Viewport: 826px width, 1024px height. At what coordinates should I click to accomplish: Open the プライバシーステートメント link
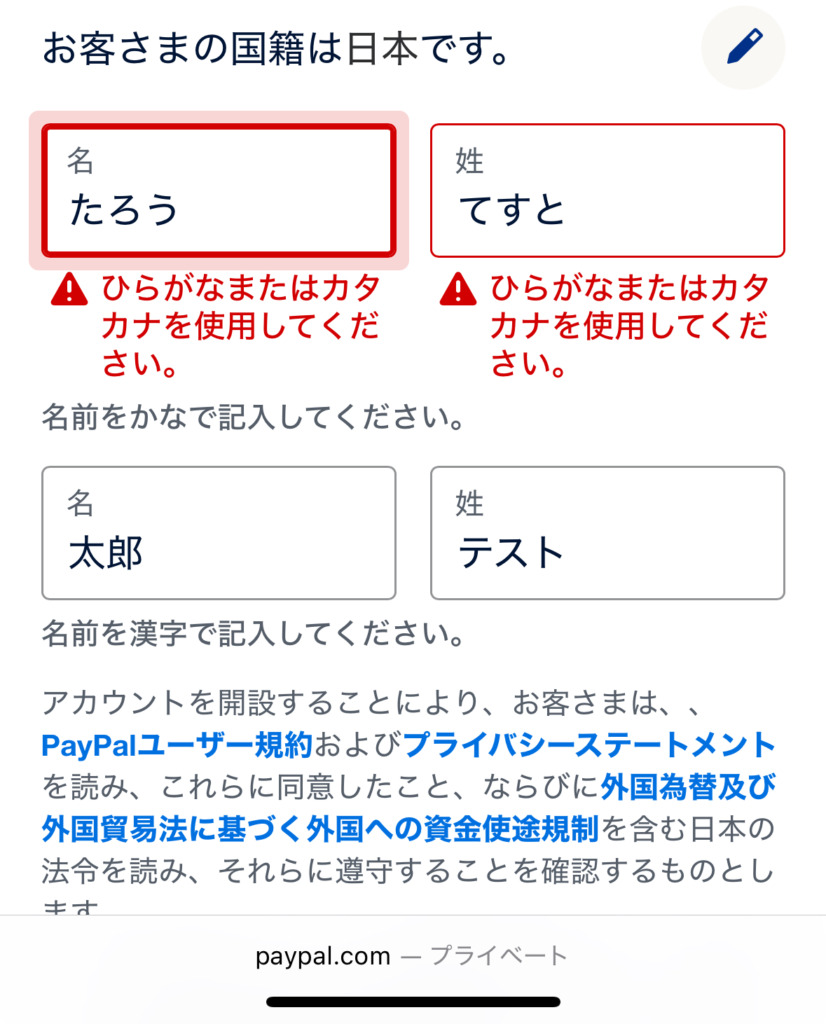click(589, 745)
